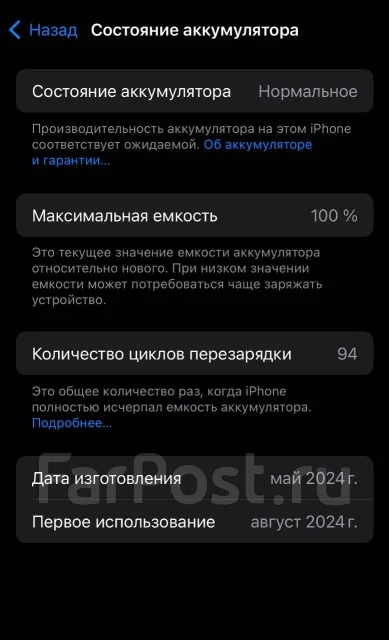Go back via the Назад button
The width and height of the screenshot is (389, 640).
click(x=43, y=30)
